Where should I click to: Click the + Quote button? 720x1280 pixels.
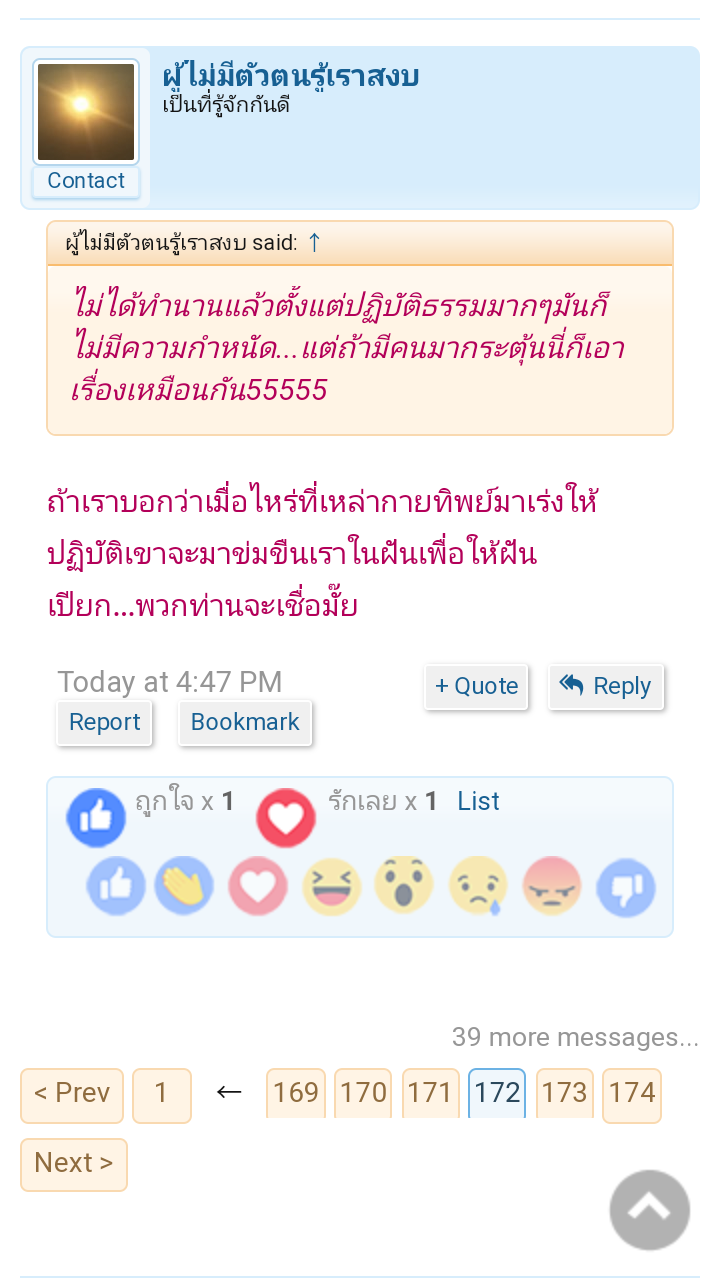pyautogui.click(x=476, y=687)
